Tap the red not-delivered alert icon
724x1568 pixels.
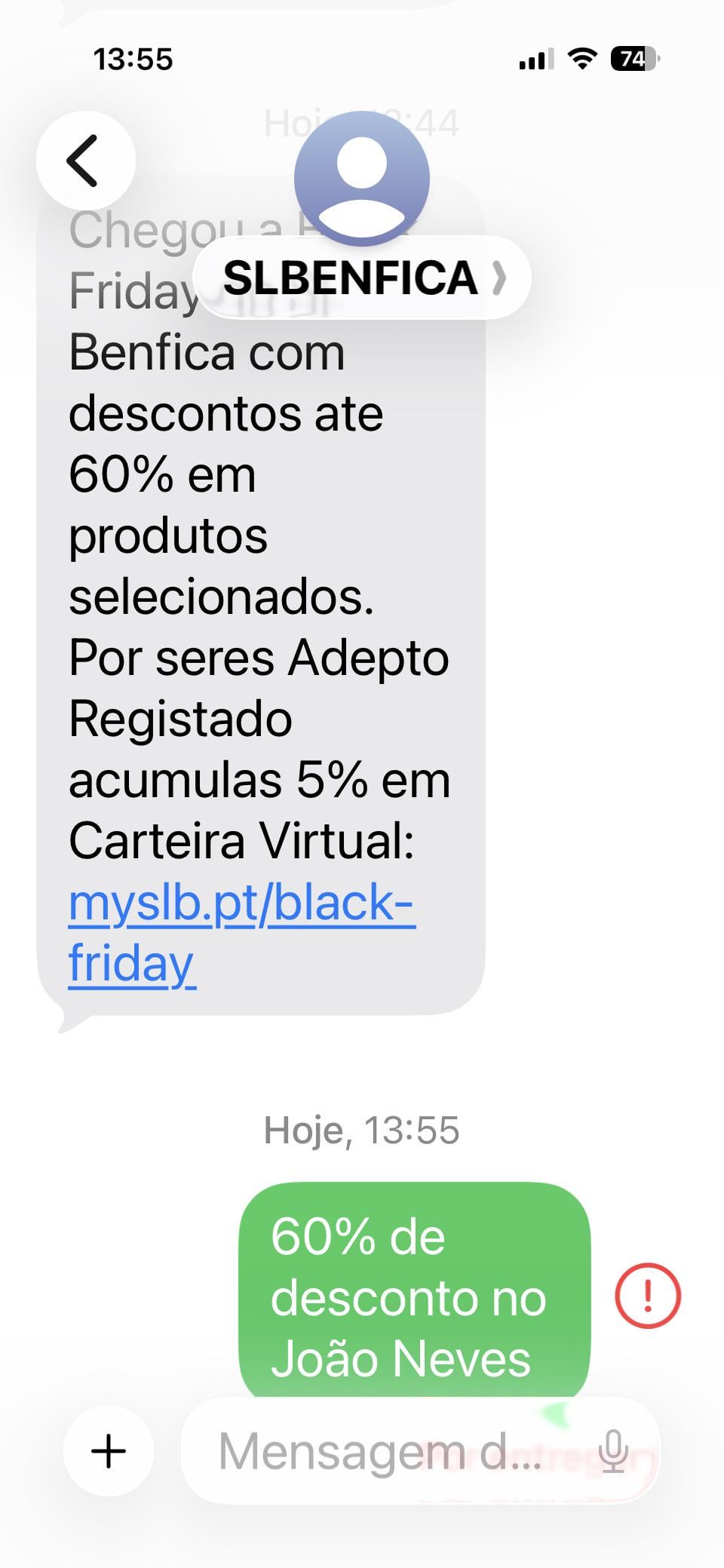click(647, 1295)
